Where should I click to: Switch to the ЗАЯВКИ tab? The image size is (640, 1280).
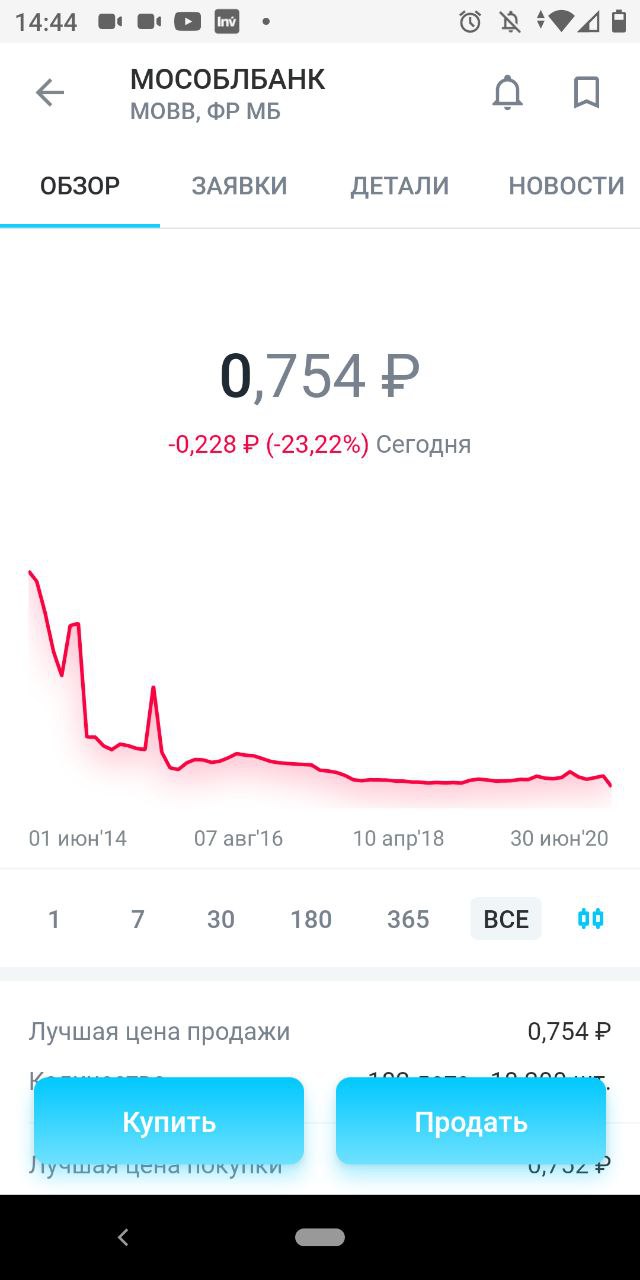(x=239, y=186)
